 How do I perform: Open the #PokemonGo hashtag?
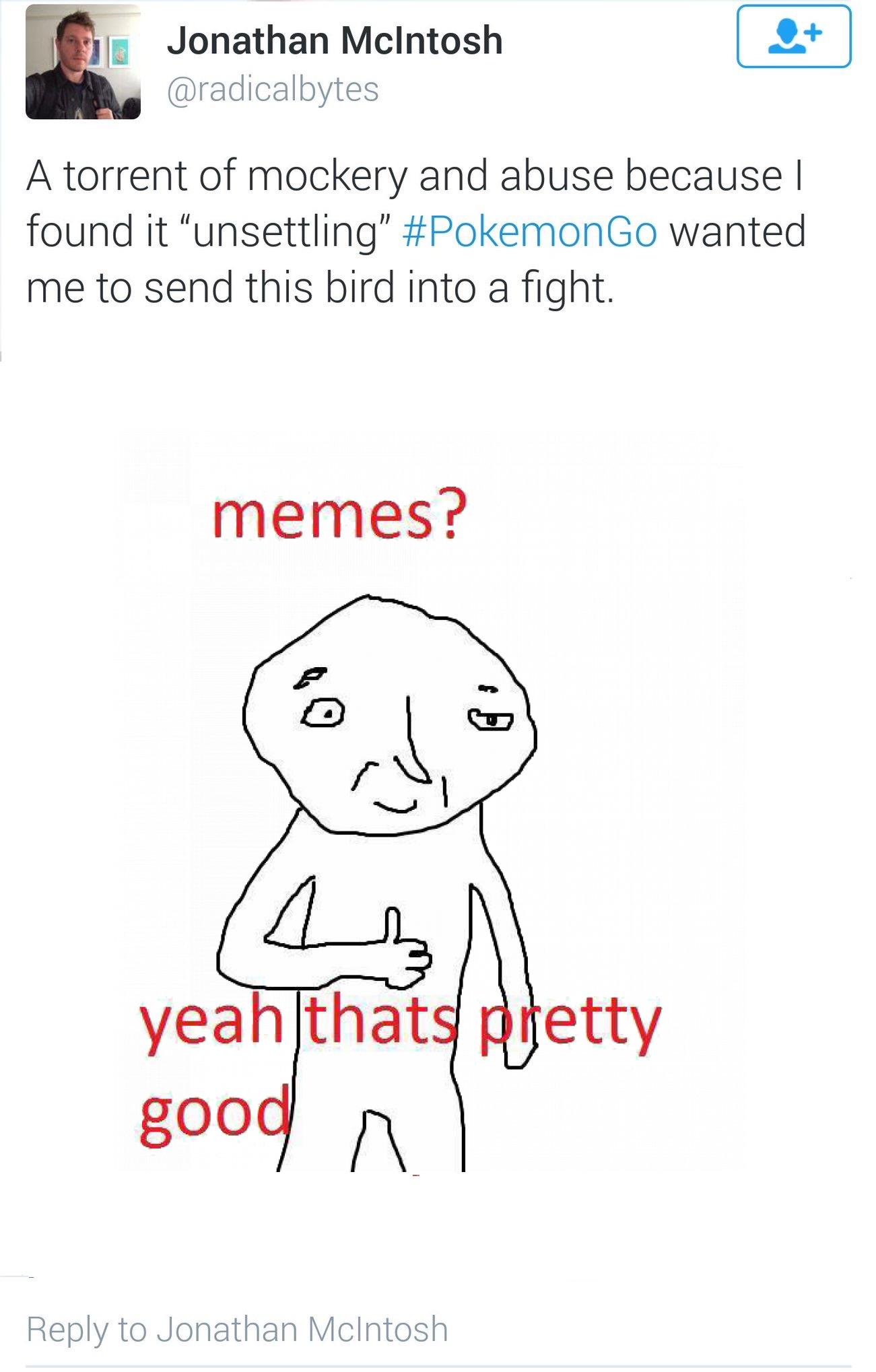pos(529,232)
